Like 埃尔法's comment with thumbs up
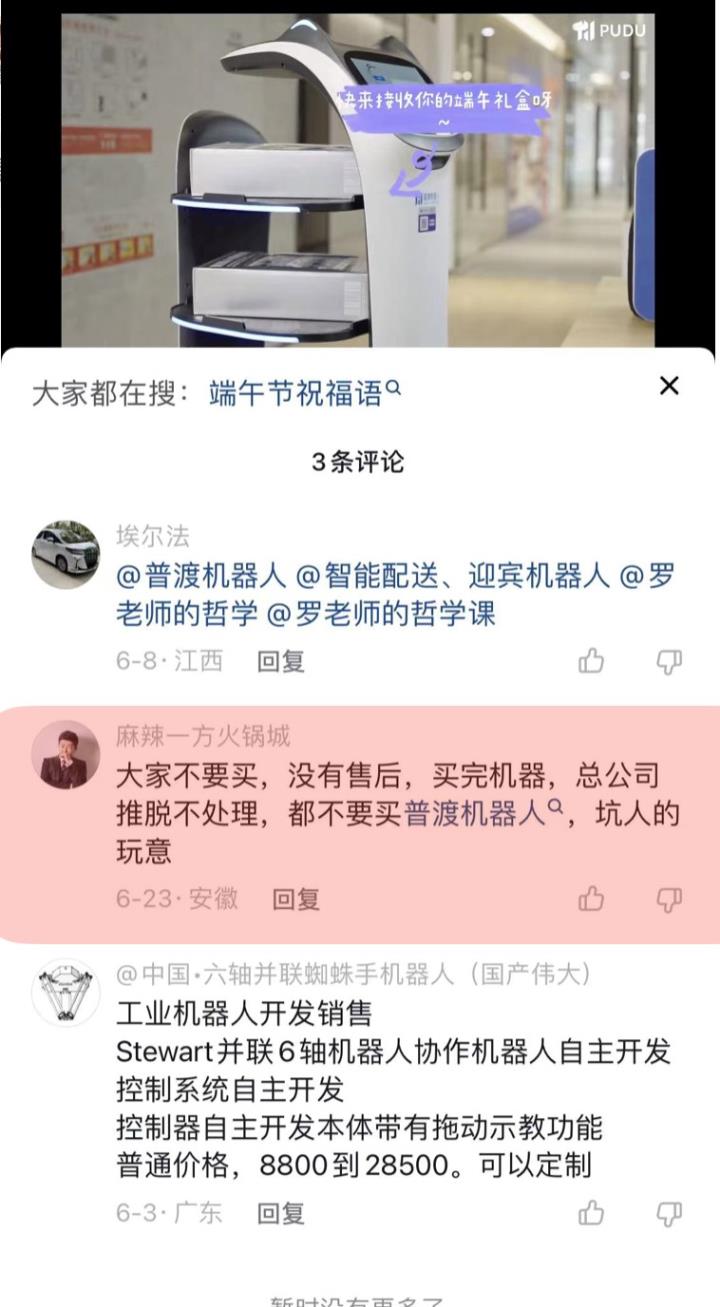The image size is (720, 1307). [593, 660]
